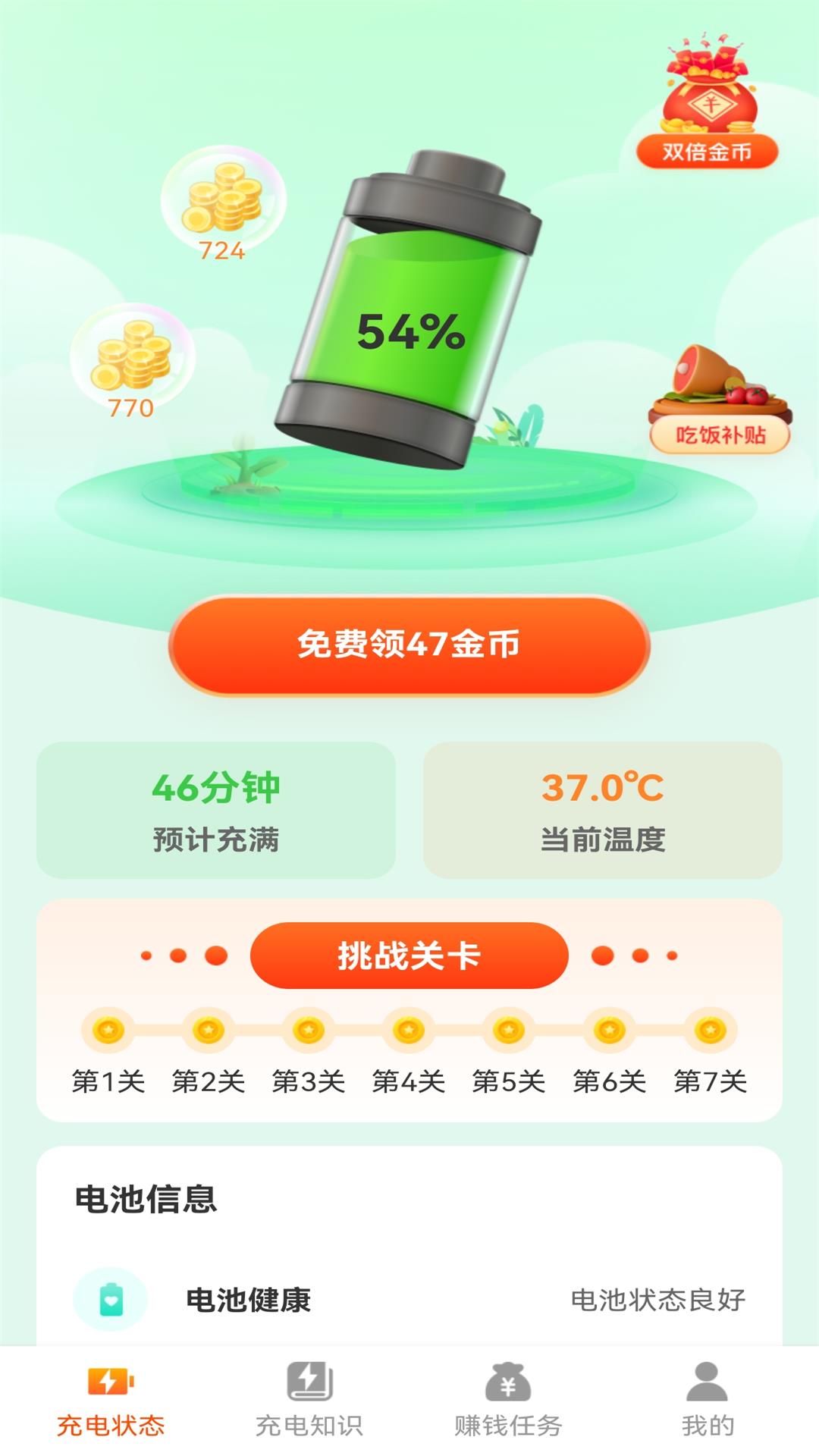The height and width of the screenshot is (1456, 819).
Task: Claim the free 47 gold coins
Action: click(409, 645)
